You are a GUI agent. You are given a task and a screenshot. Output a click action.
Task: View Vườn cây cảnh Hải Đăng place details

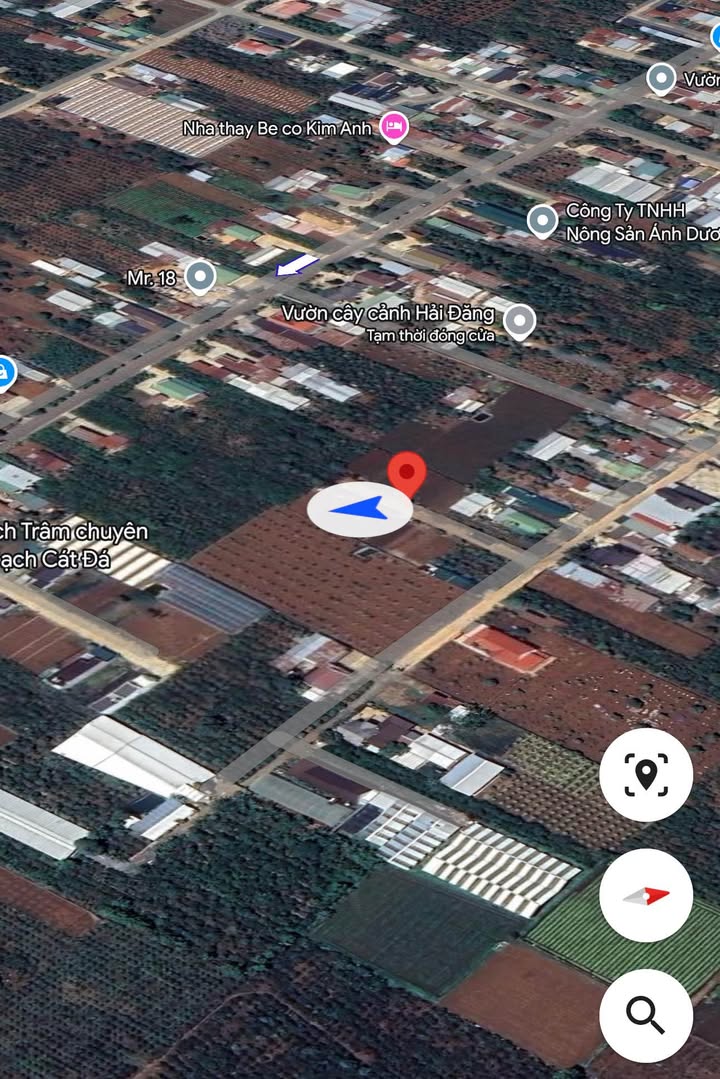click(x=518, y=321)
